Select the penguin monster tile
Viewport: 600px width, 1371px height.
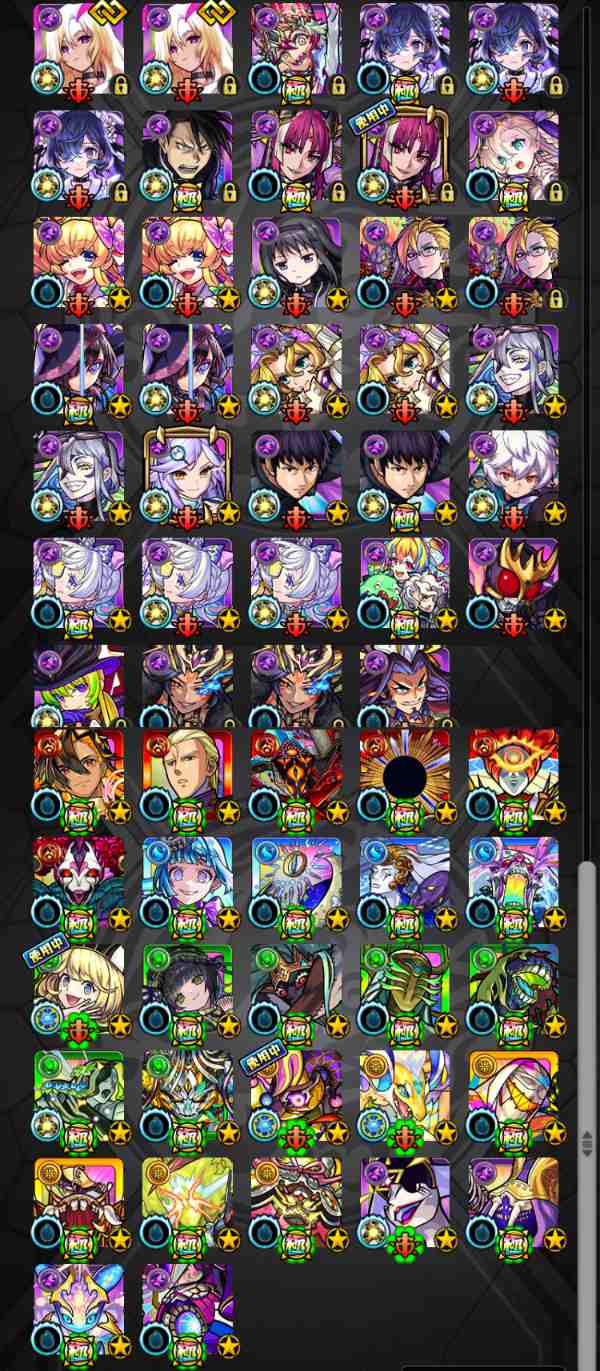click(405, 1204)
